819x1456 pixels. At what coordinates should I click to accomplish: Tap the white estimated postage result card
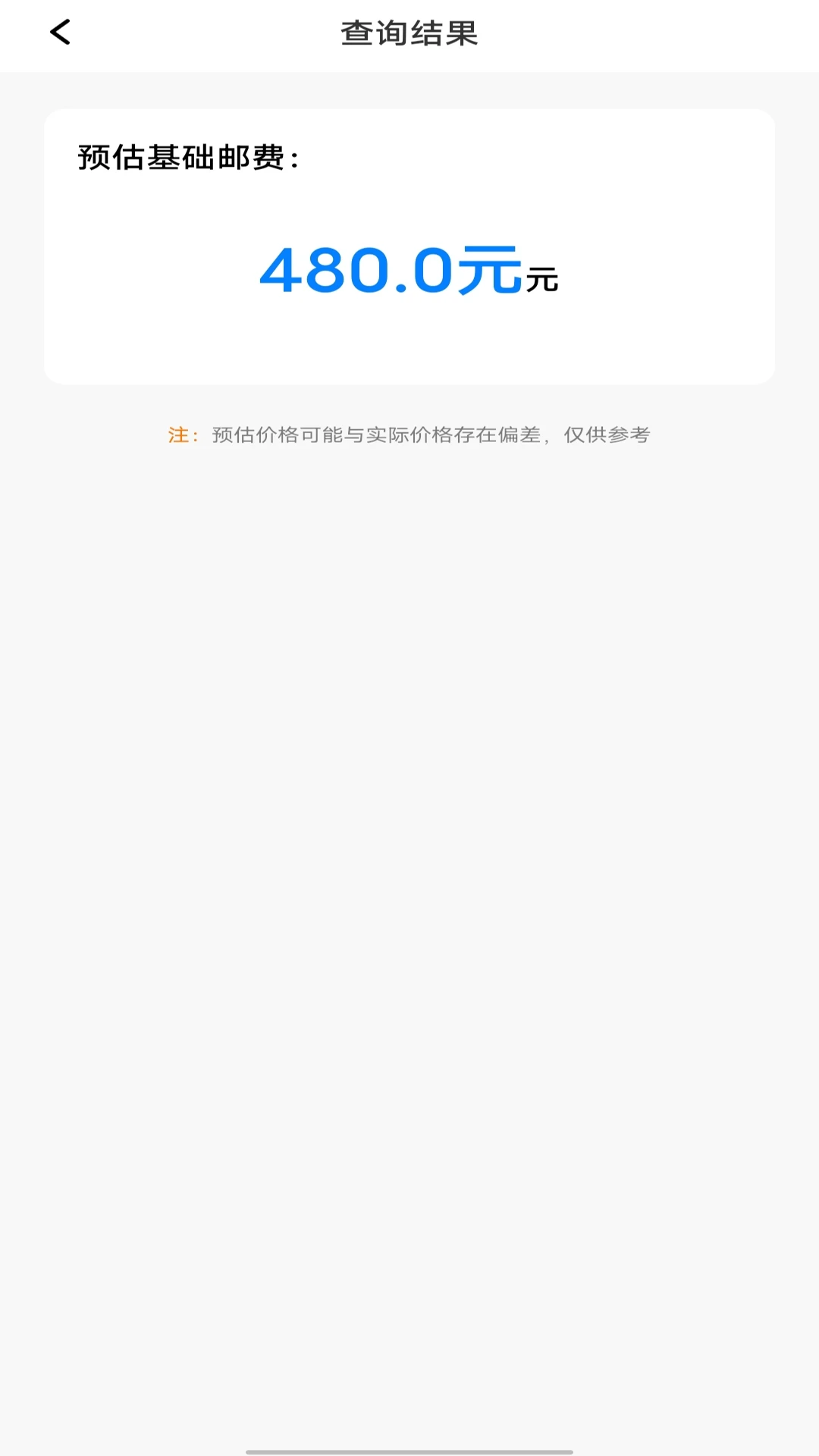point(409,246)
